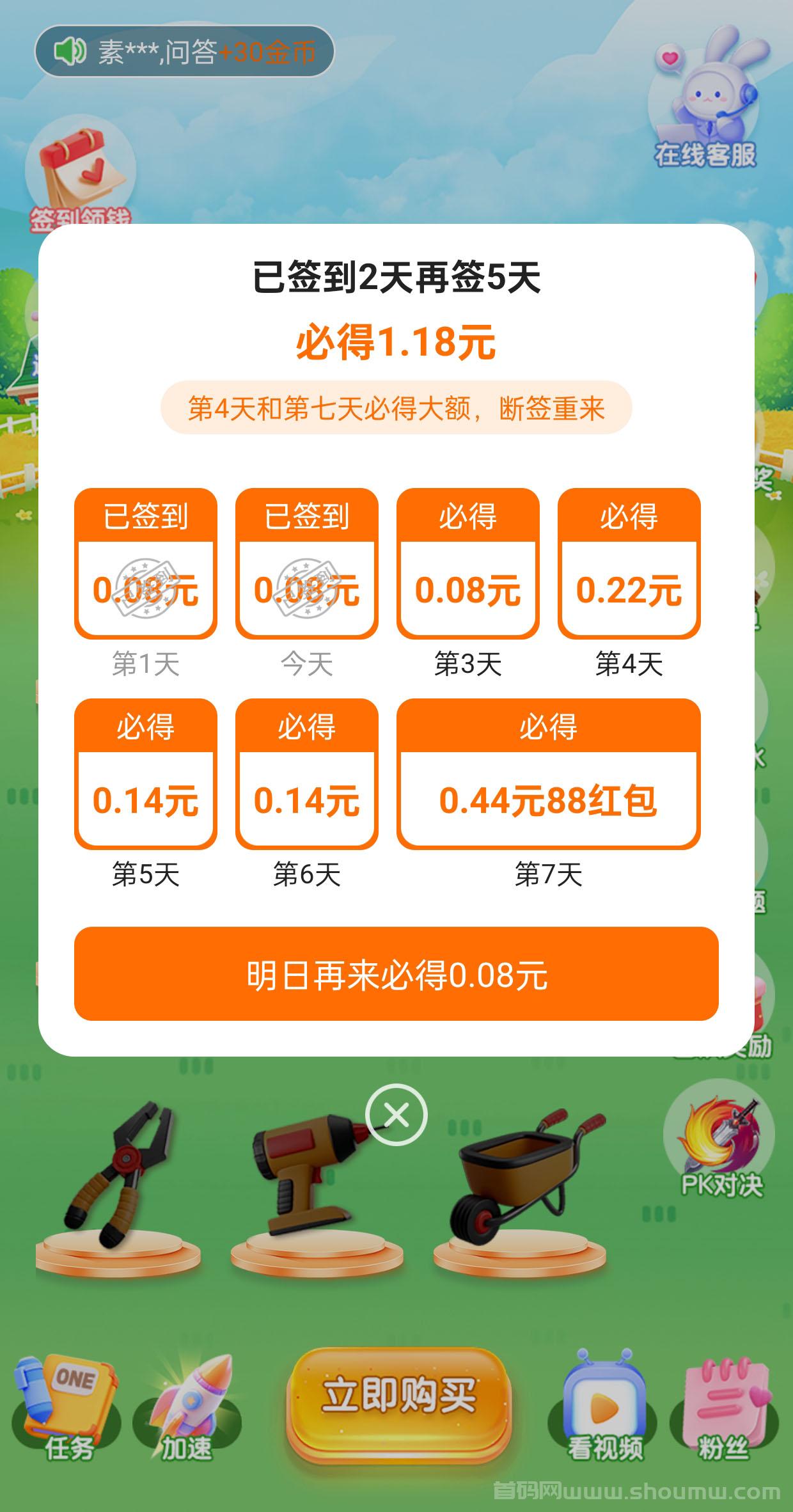
Task: Open 在线客服 customer service
Action: pos(705,98)
